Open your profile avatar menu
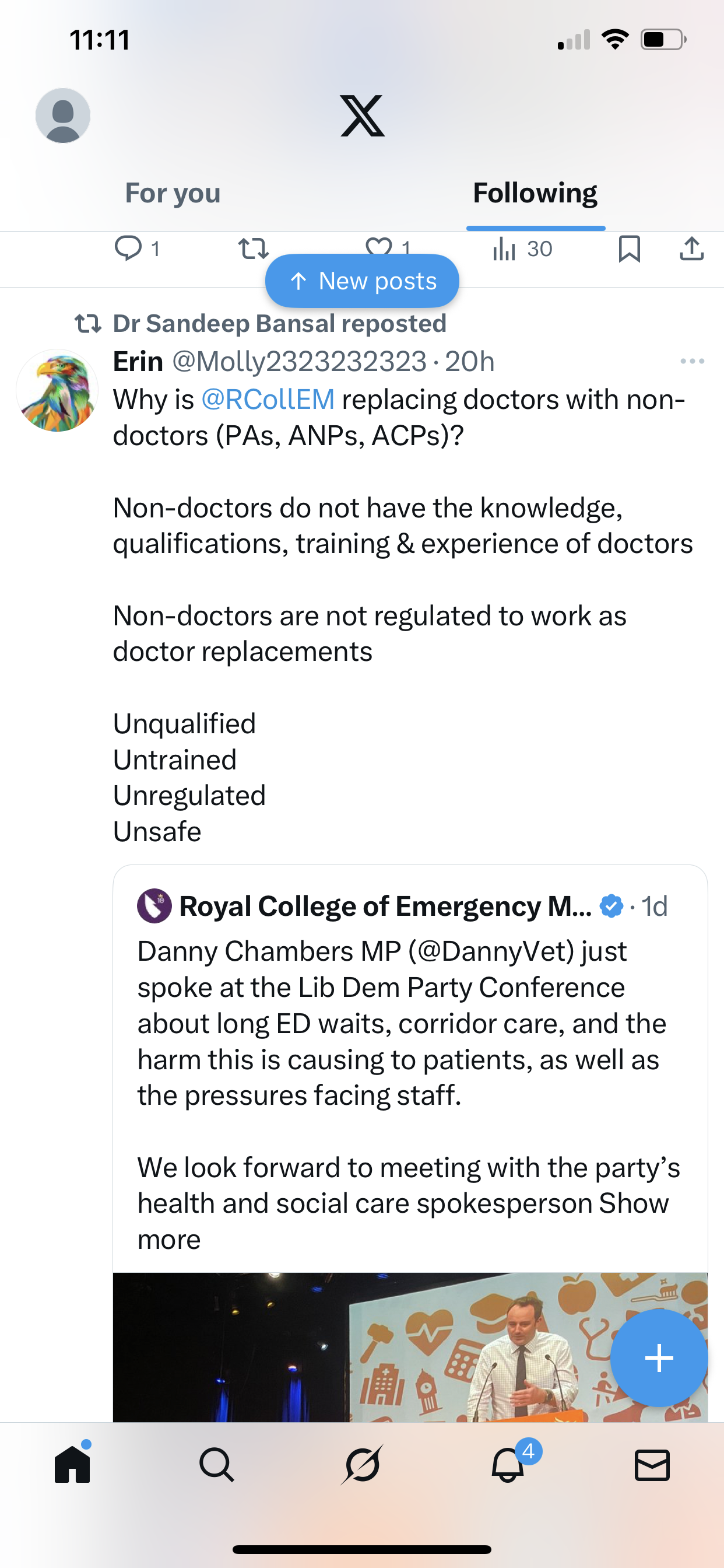Viewport: 724px width, 1568px height. click(x=63, y=116)
